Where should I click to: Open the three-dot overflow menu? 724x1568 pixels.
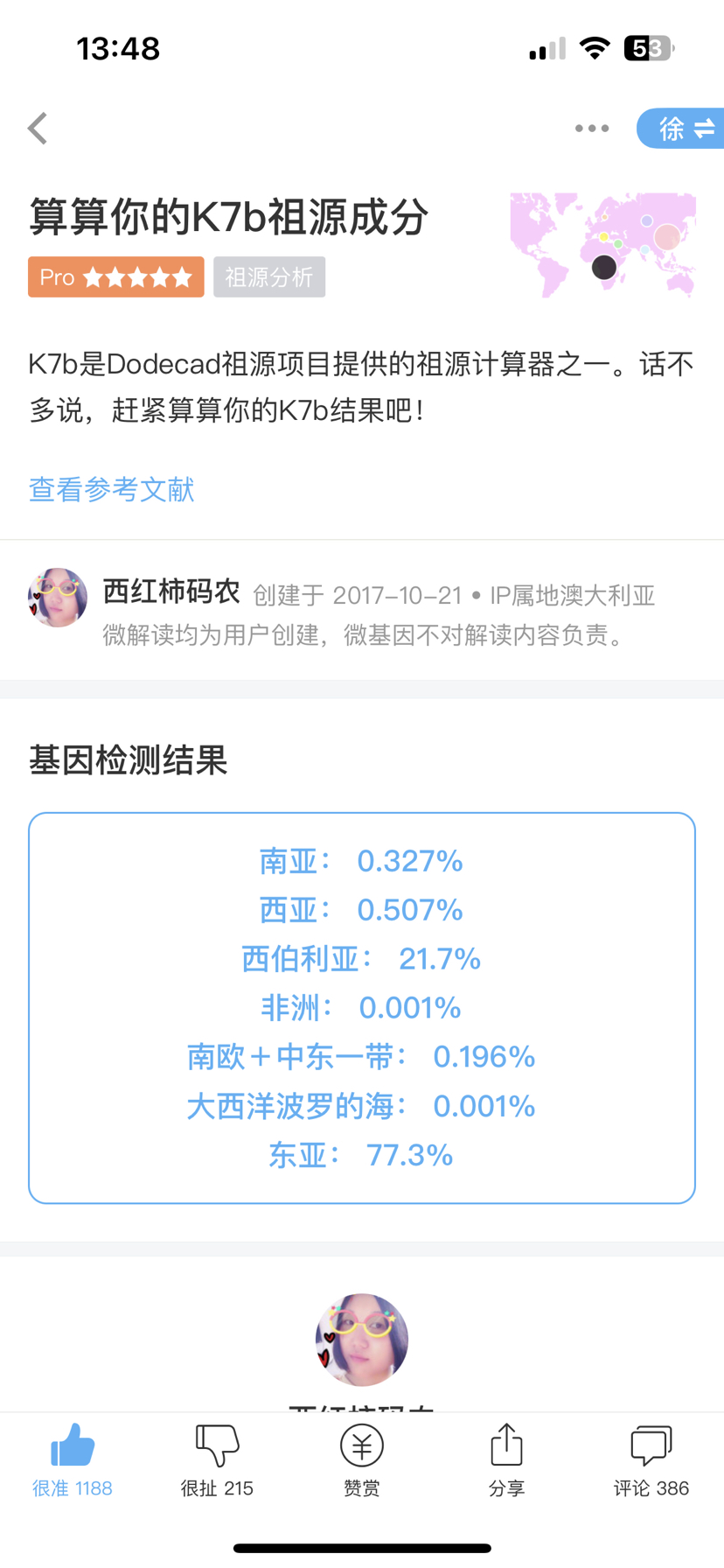coord(592,129)
